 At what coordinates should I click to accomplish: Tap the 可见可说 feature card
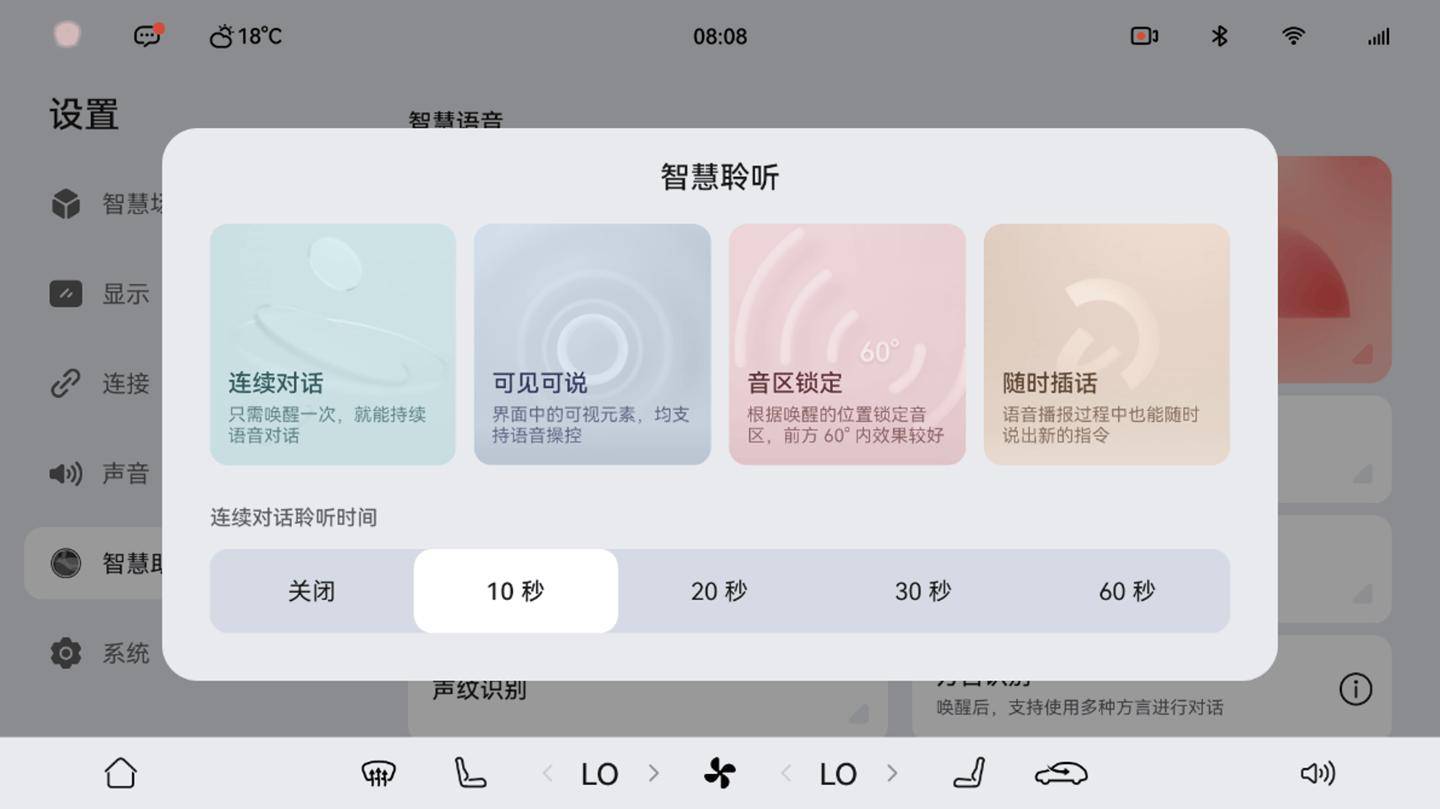pyautogui.click(x=592, y=344)
